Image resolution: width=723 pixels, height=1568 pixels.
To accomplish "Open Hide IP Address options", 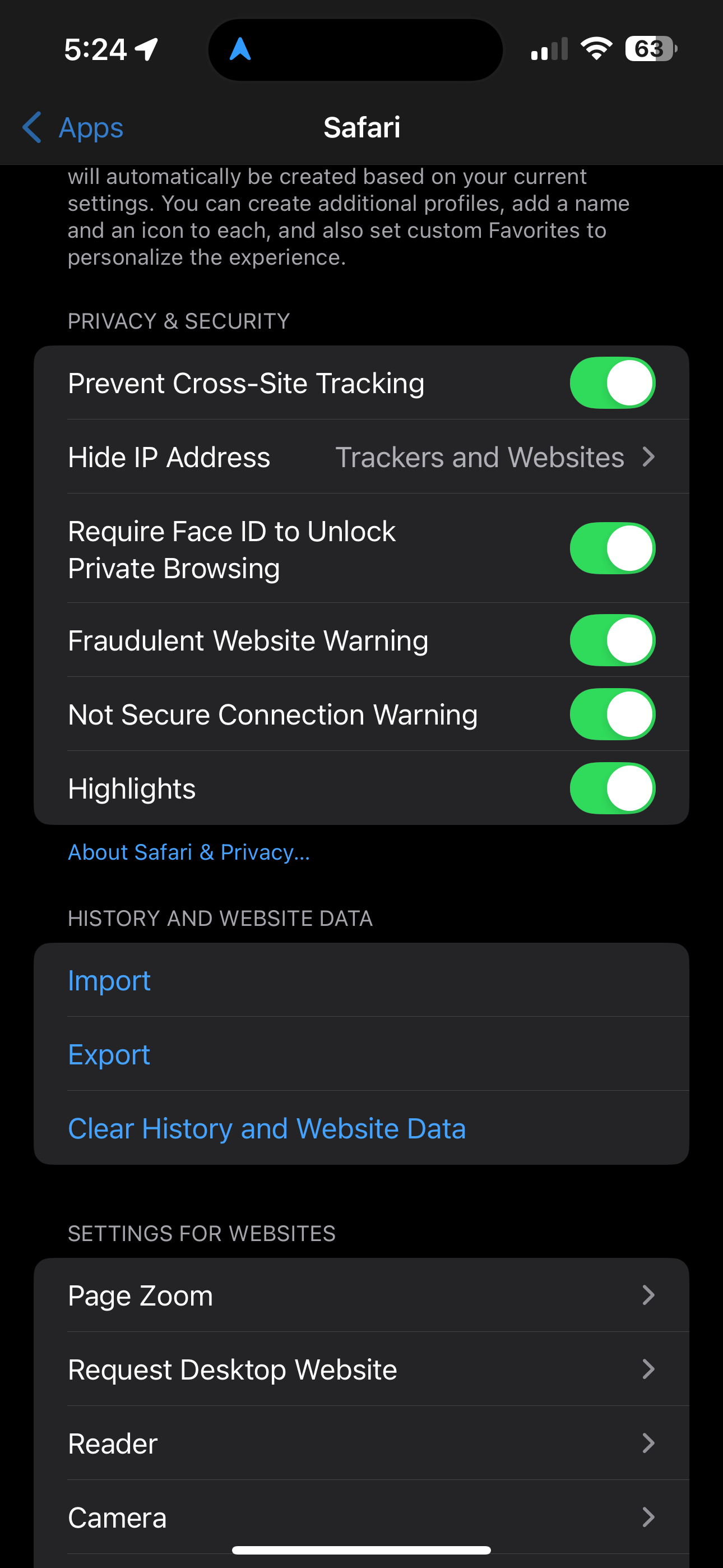I will point(361,456).
